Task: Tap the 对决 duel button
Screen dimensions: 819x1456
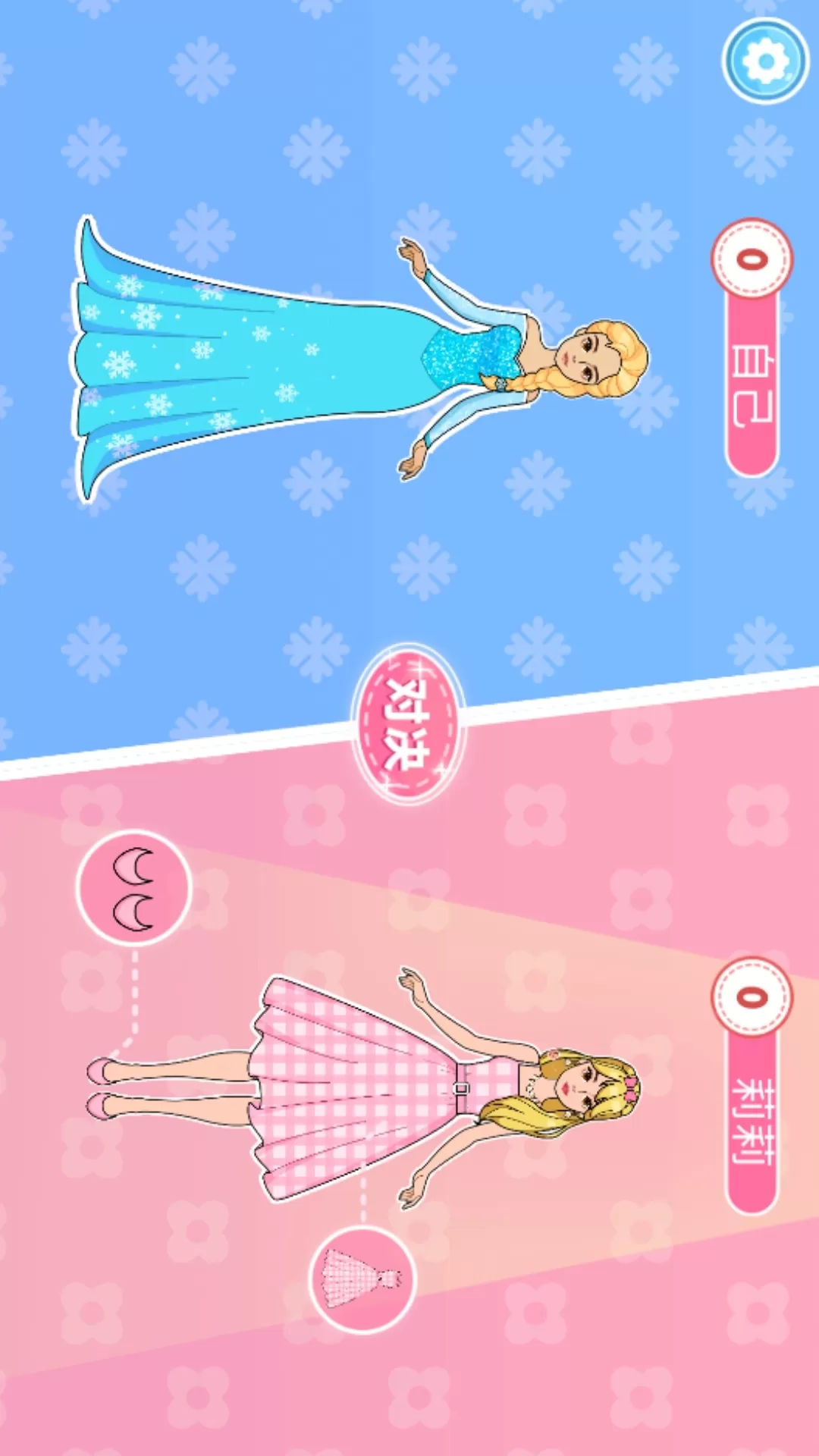Action: [409, 724]
